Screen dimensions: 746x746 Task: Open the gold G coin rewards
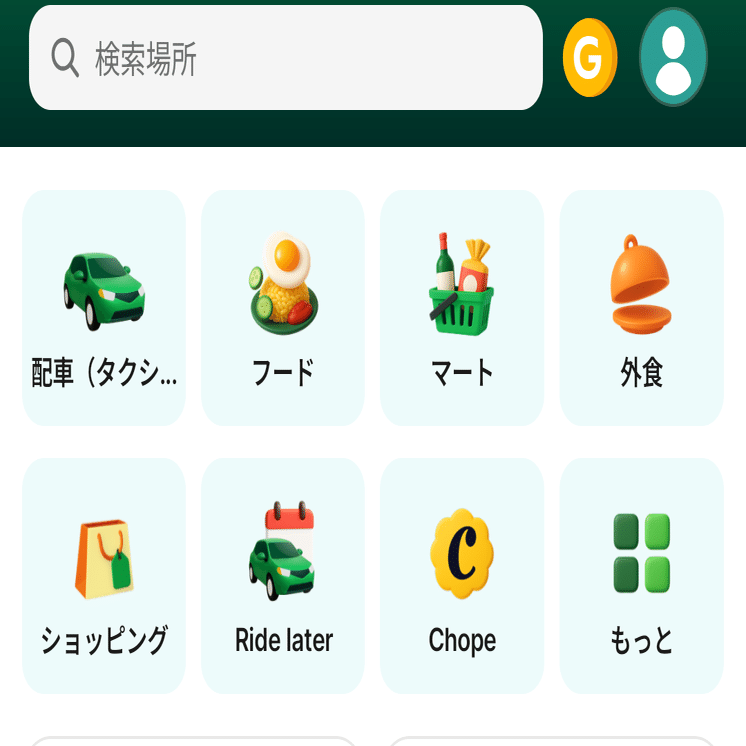pos(590,58)
